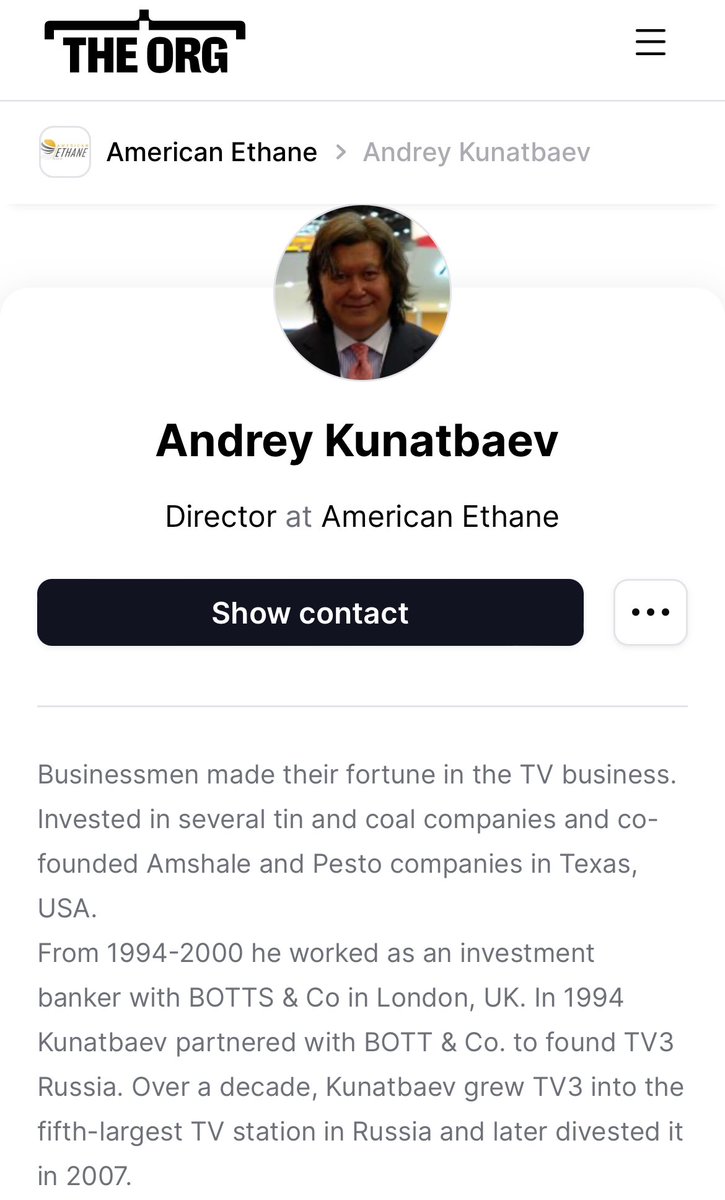The image size is (725, 1200).
Task: Open American Ethane link under the name
Action: click(x=440, y=517)
